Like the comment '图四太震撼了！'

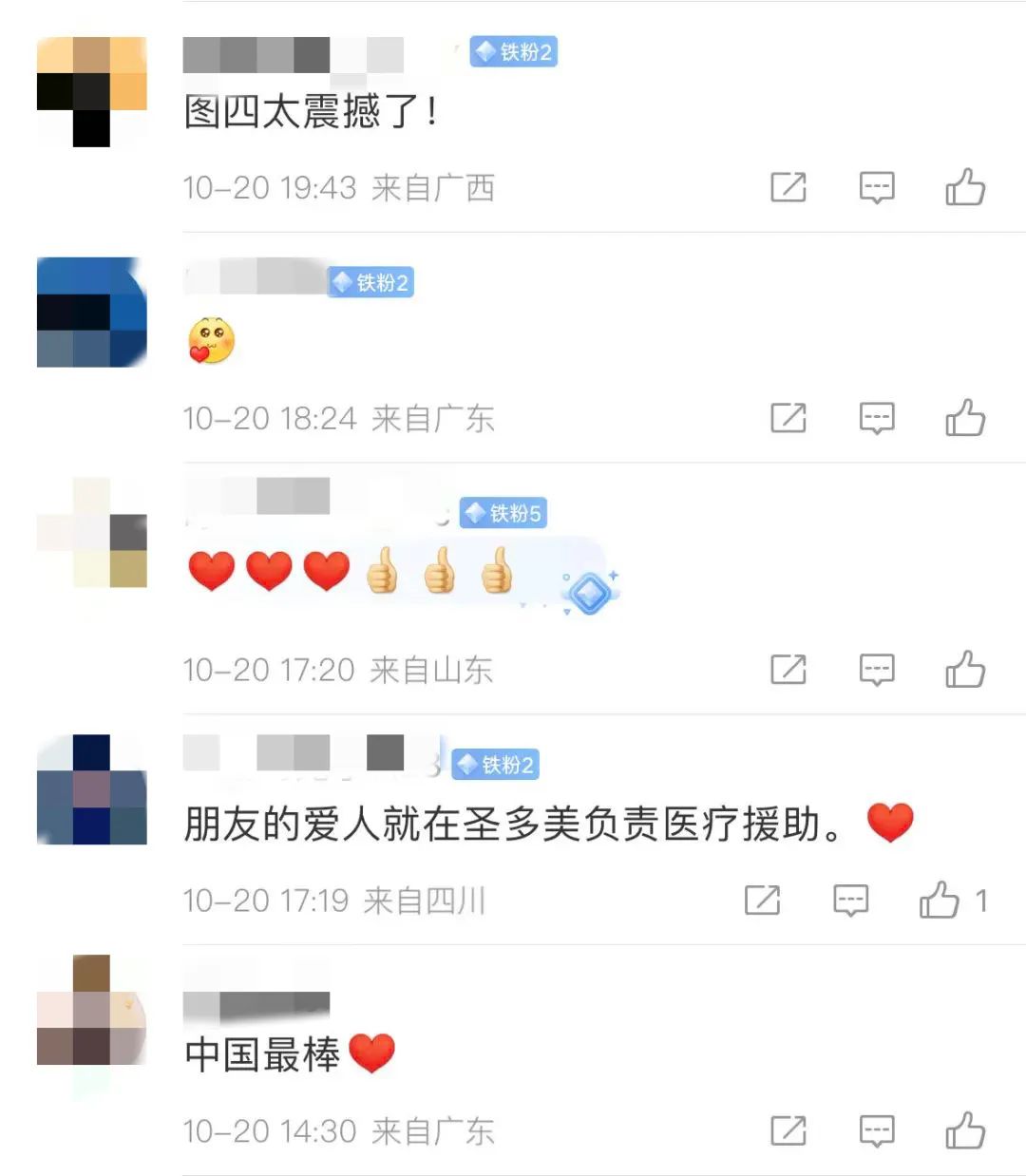[965, 187]
